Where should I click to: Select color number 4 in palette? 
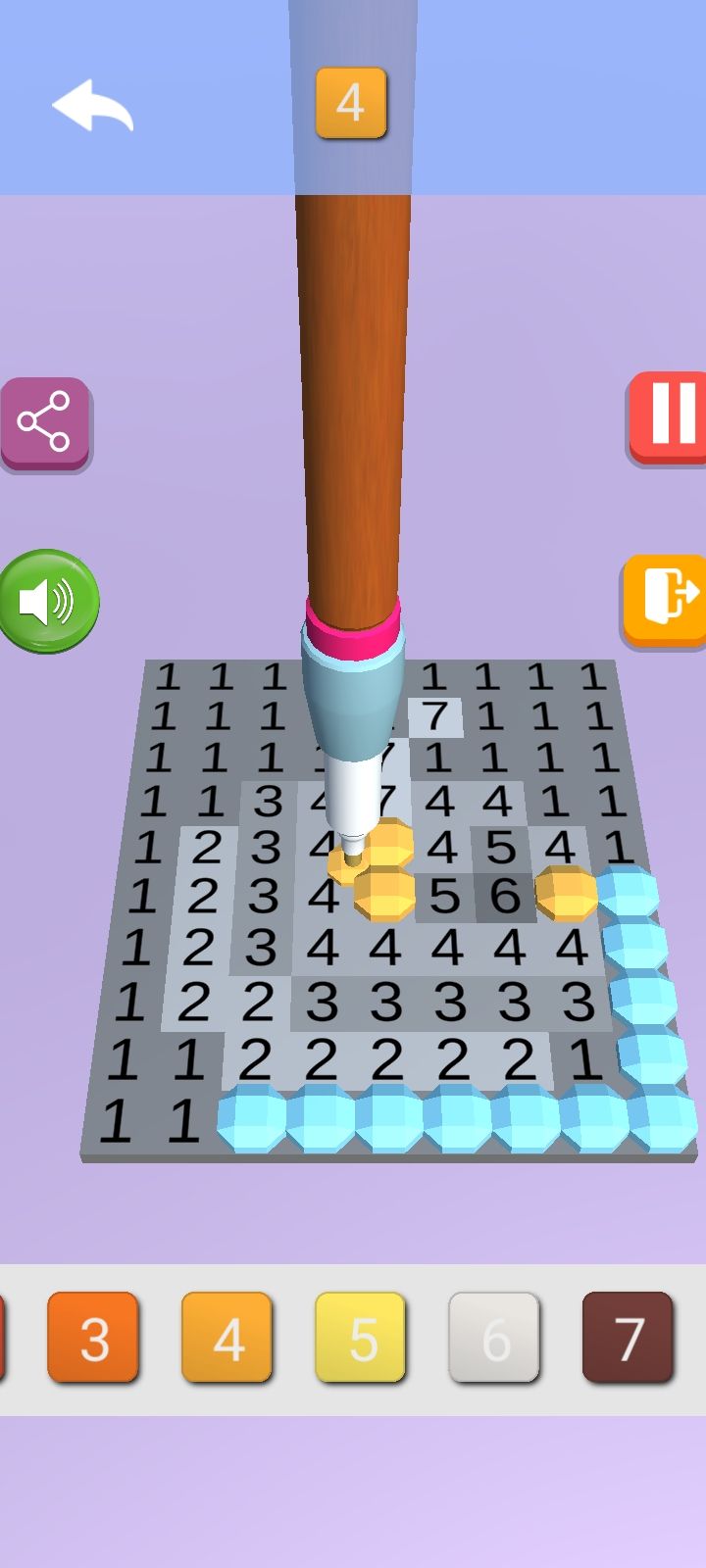pyautogui.click(x=227, y=1338)
